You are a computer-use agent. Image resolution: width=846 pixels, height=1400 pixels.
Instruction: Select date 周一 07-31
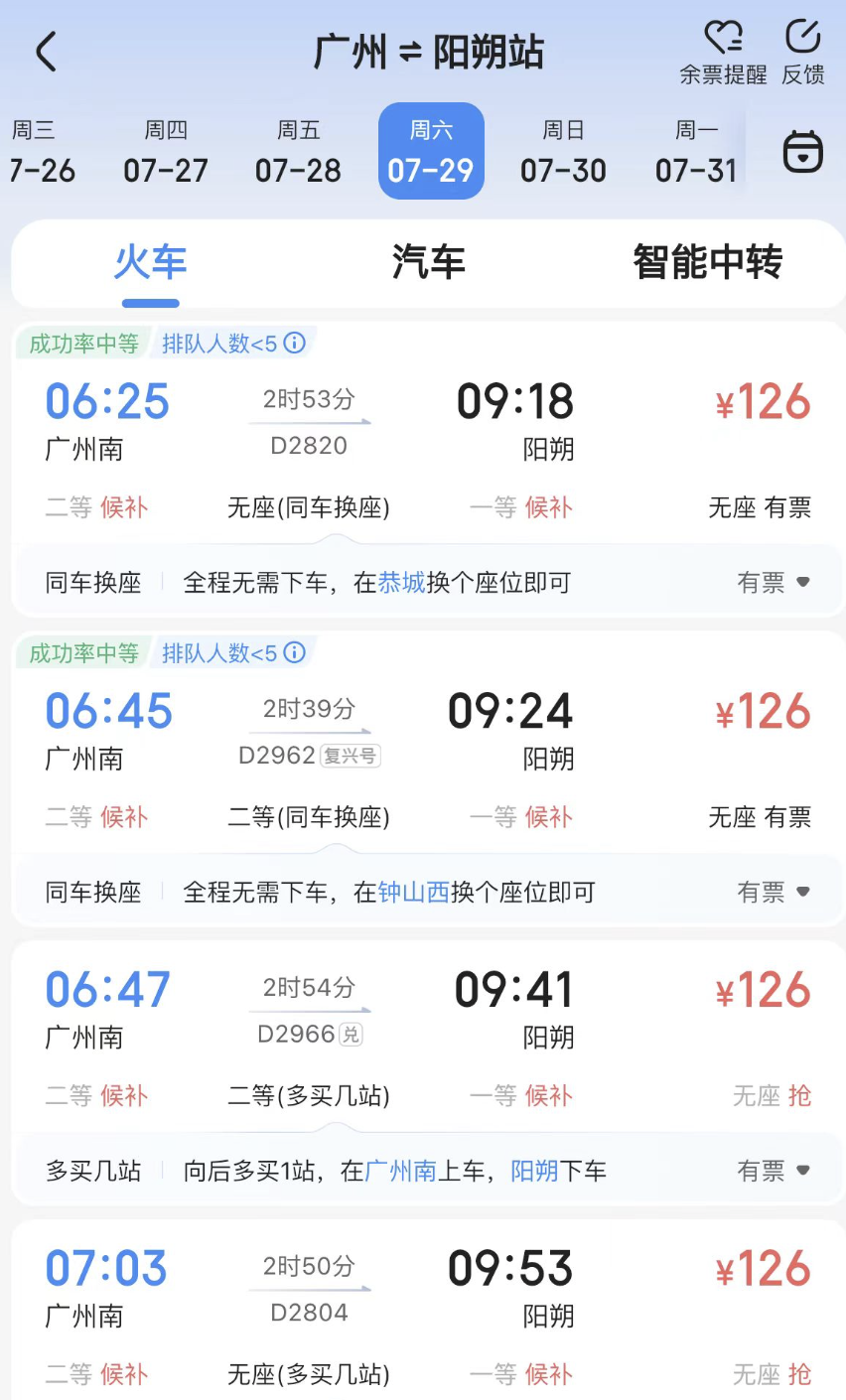[695, 152]
